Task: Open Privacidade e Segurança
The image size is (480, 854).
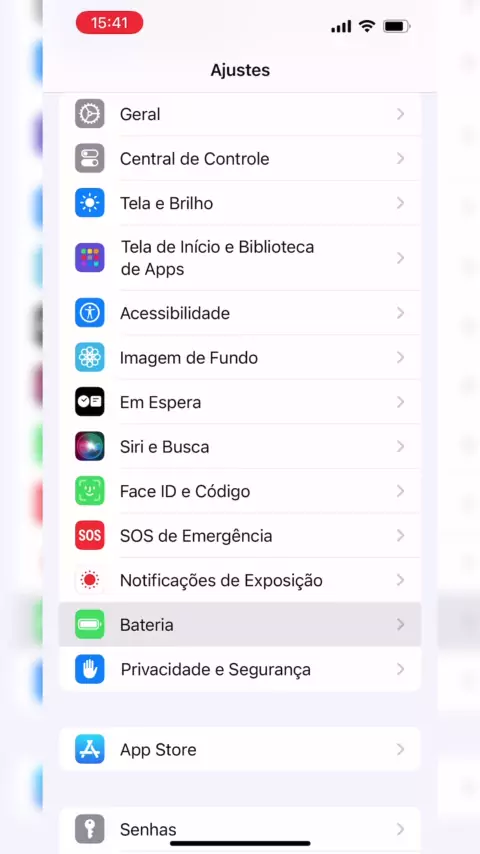Action: tap(240, 669)
